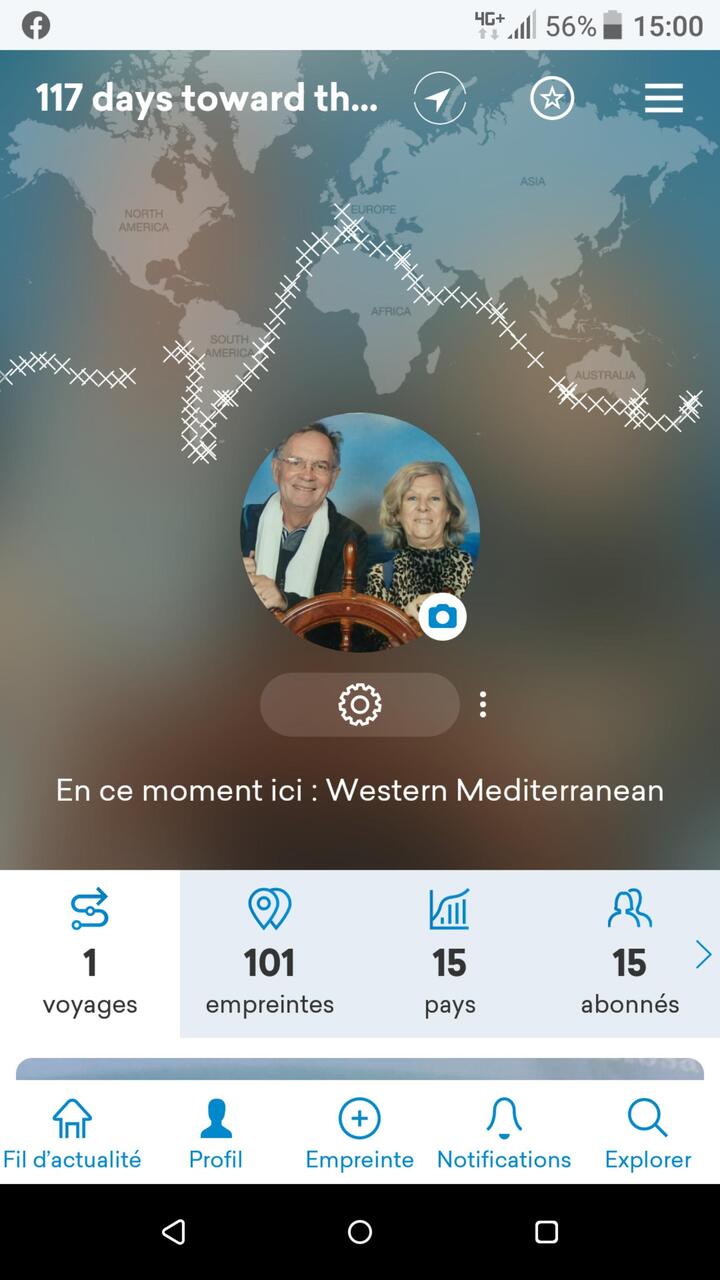
Task: Change profile photo via camera icon
Action: click(x=442, y=617)
